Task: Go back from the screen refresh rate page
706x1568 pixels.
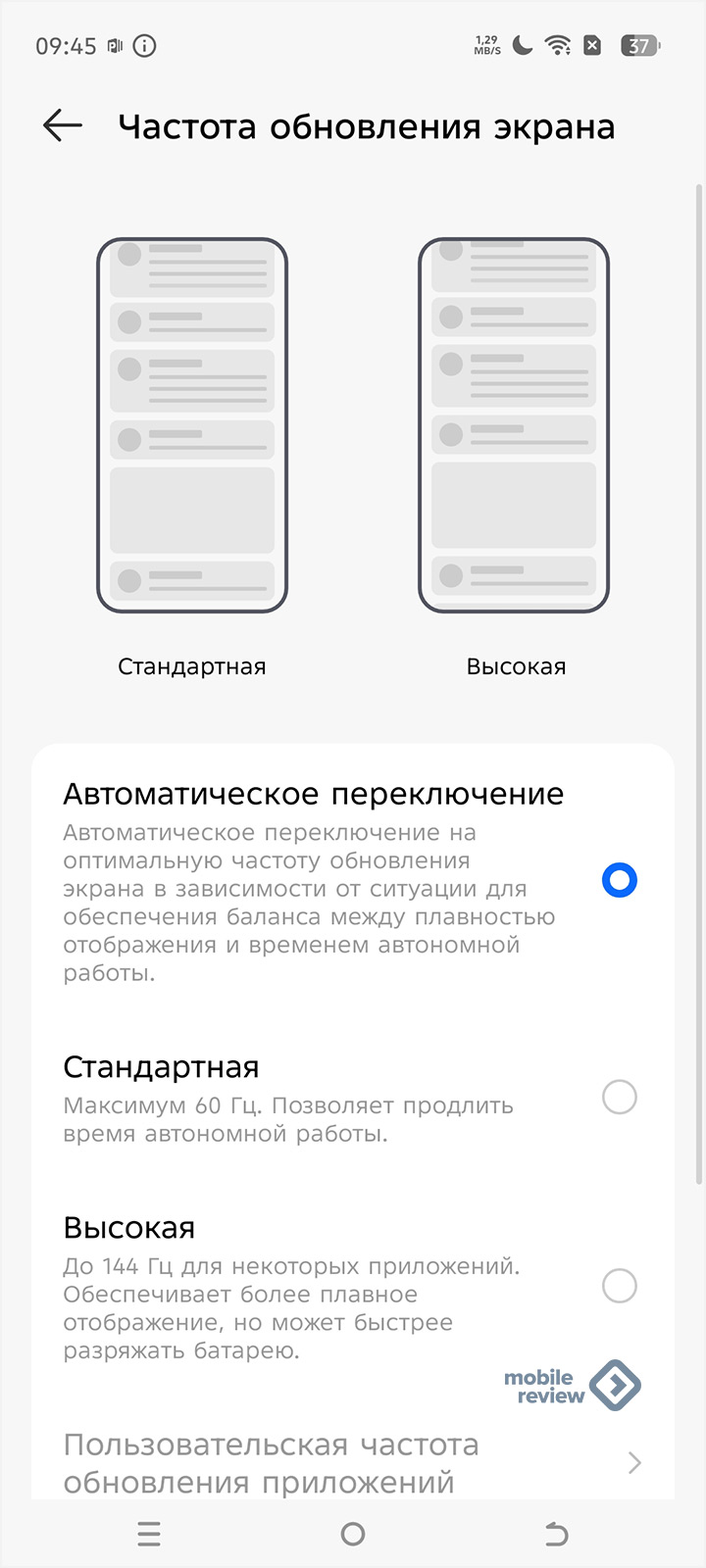Action: (x=63, y=126)
